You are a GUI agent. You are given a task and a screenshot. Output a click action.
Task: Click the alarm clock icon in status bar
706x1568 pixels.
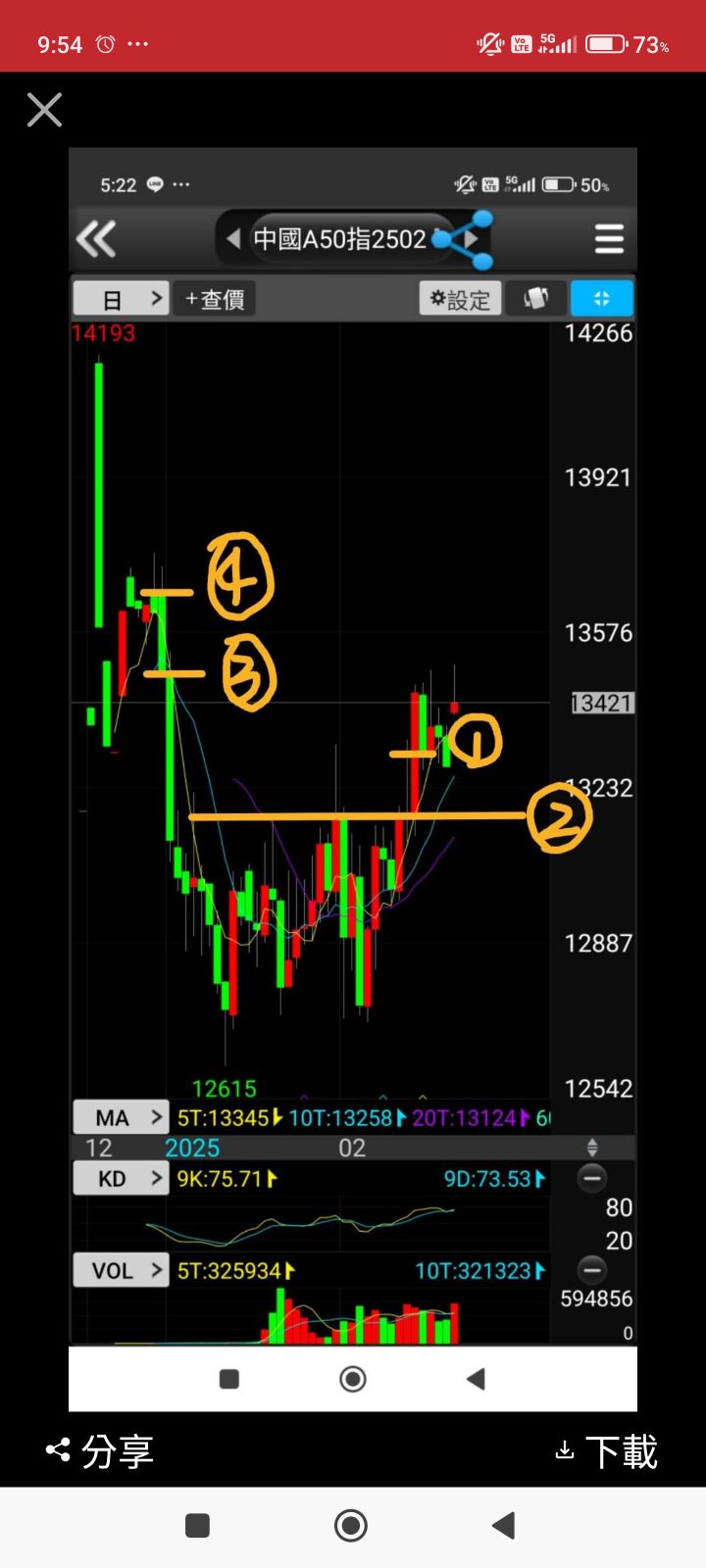click(x=105, y=43)
